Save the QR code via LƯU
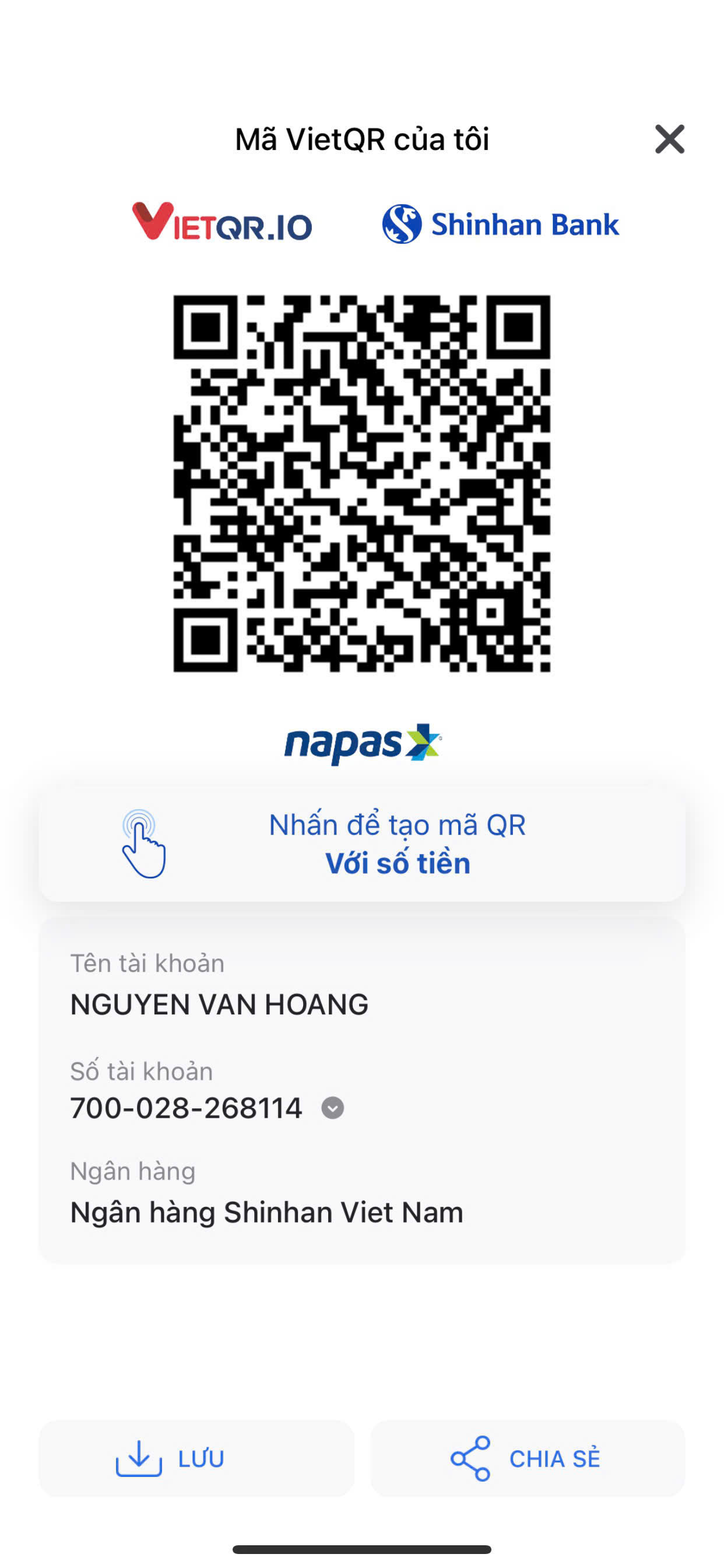Viewport: 724px width, 1568px height. pyautogui.click(x=196, y=1458)
